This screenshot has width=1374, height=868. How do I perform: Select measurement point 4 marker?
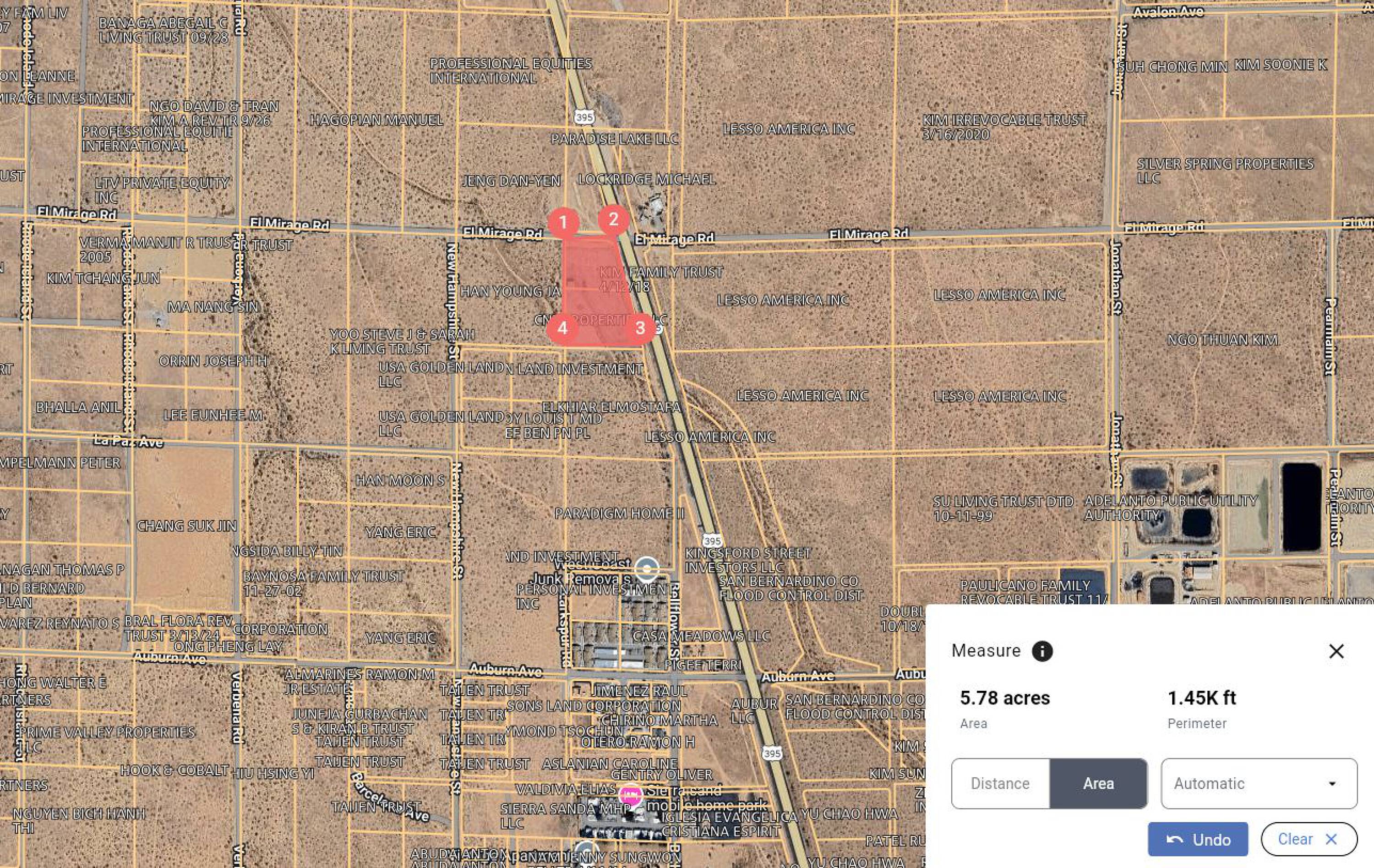[562, 329]
